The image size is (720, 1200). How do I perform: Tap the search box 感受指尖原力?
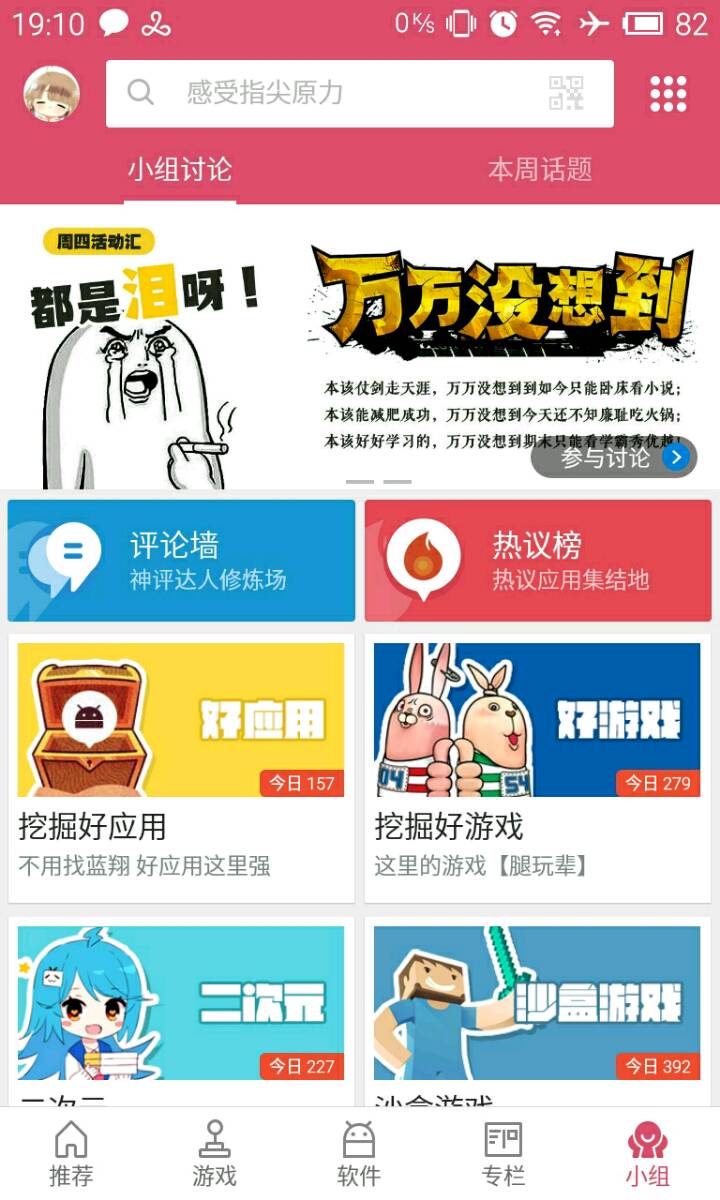coord(330,94)
